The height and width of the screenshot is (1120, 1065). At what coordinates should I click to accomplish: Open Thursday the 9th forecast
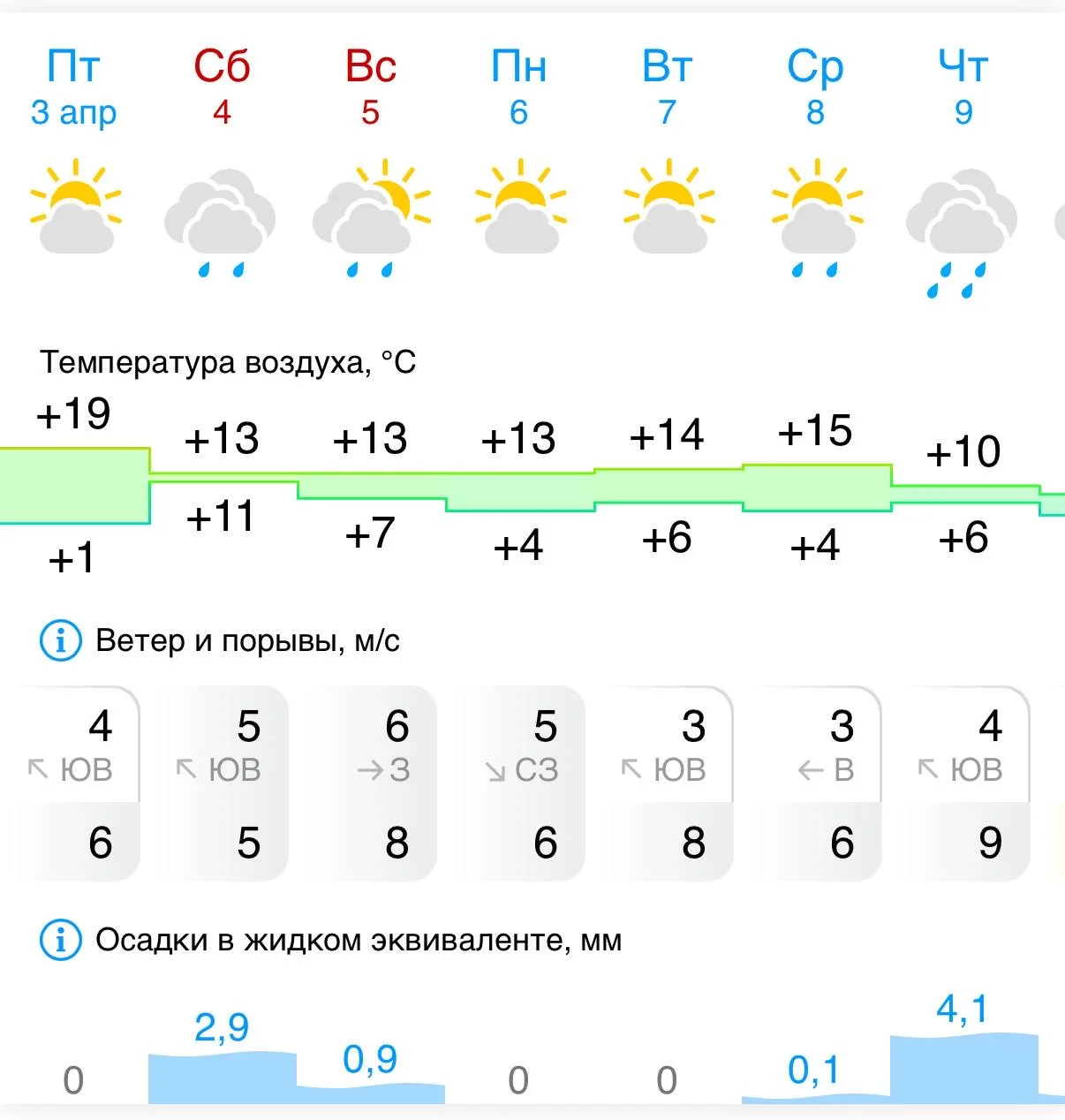tap(963, 88)
